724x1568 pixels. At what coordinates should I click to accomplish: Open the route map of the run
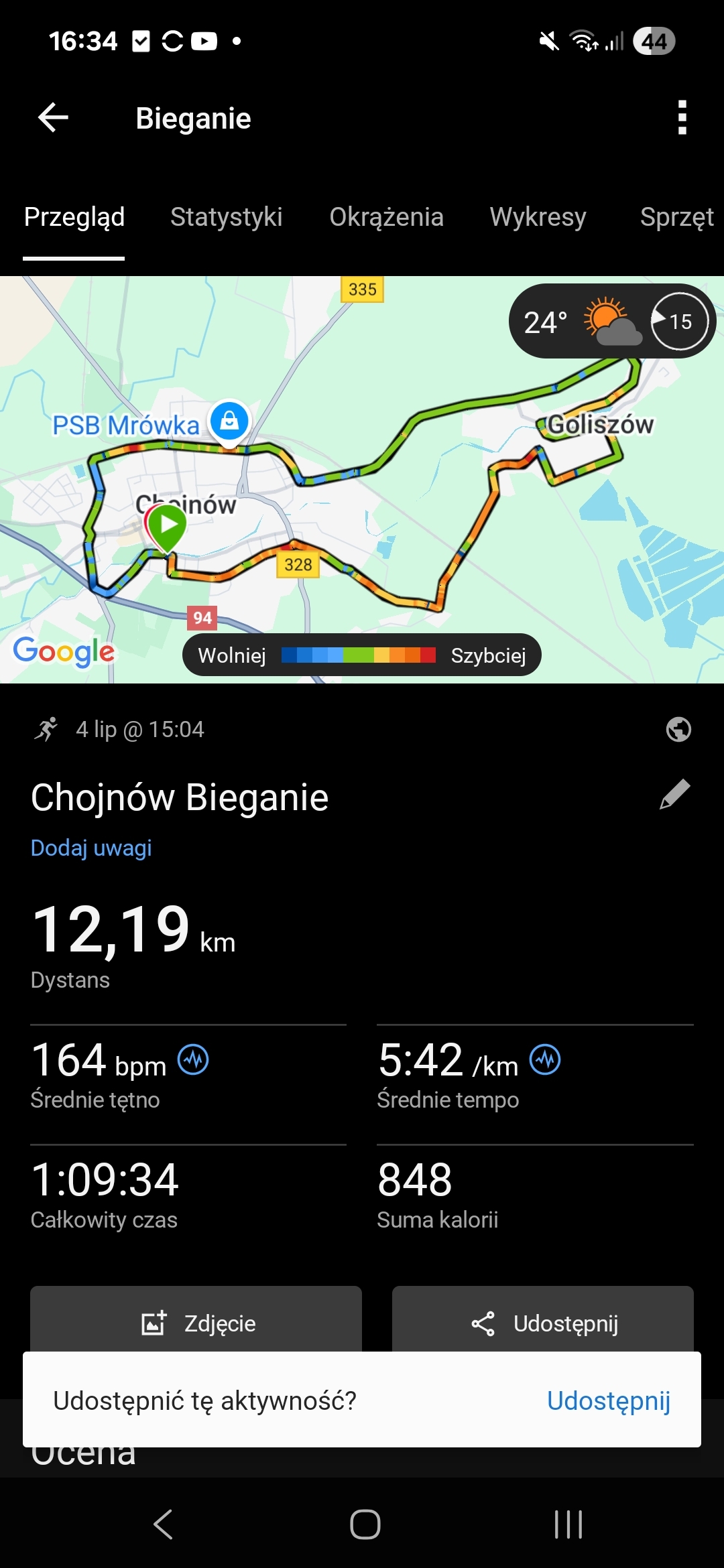[x=362, y=509]
